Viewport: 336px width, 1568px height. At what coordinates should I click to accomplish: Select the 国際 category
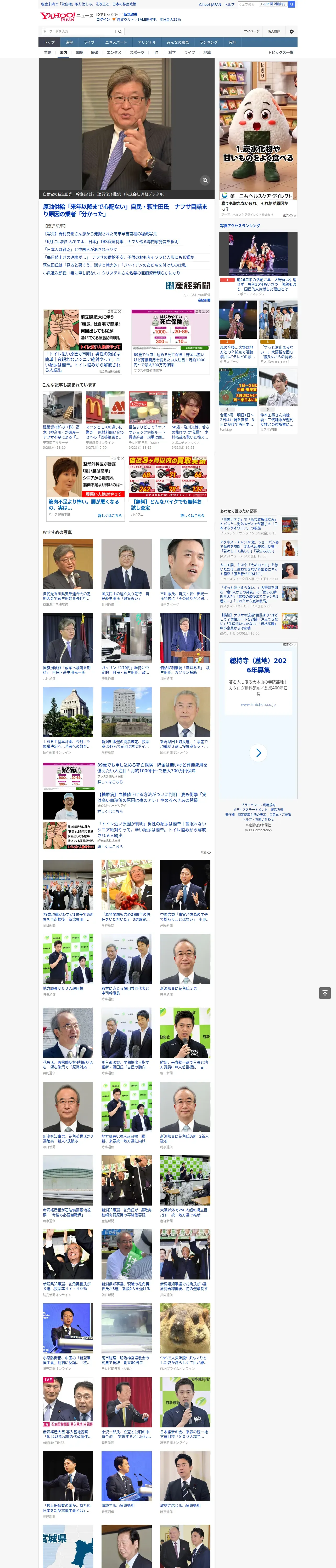click(x=79, y=52)
